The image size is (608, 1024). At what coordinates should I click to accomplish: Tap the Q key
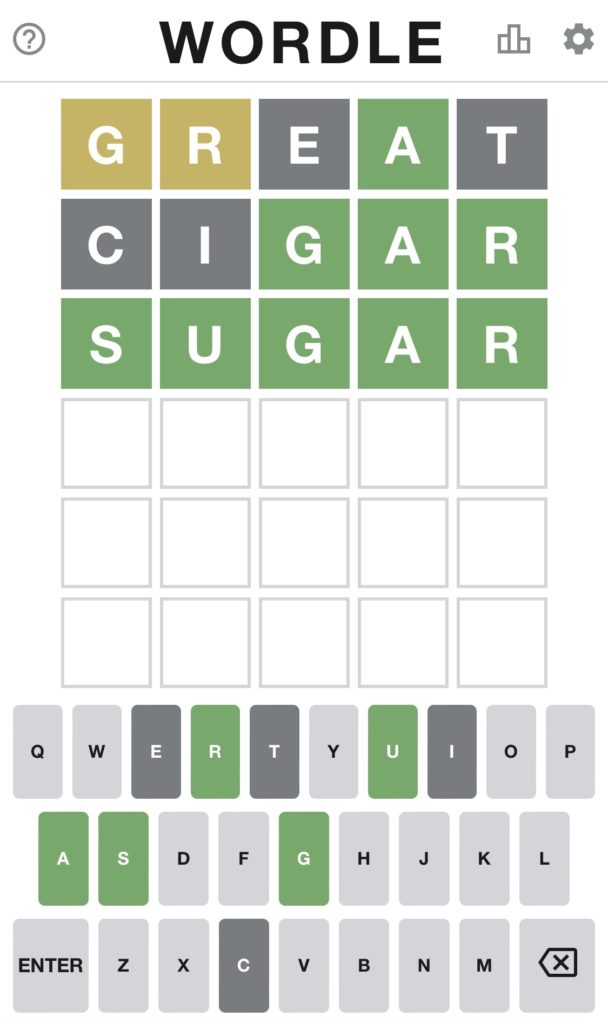click(x=37, y=752)
